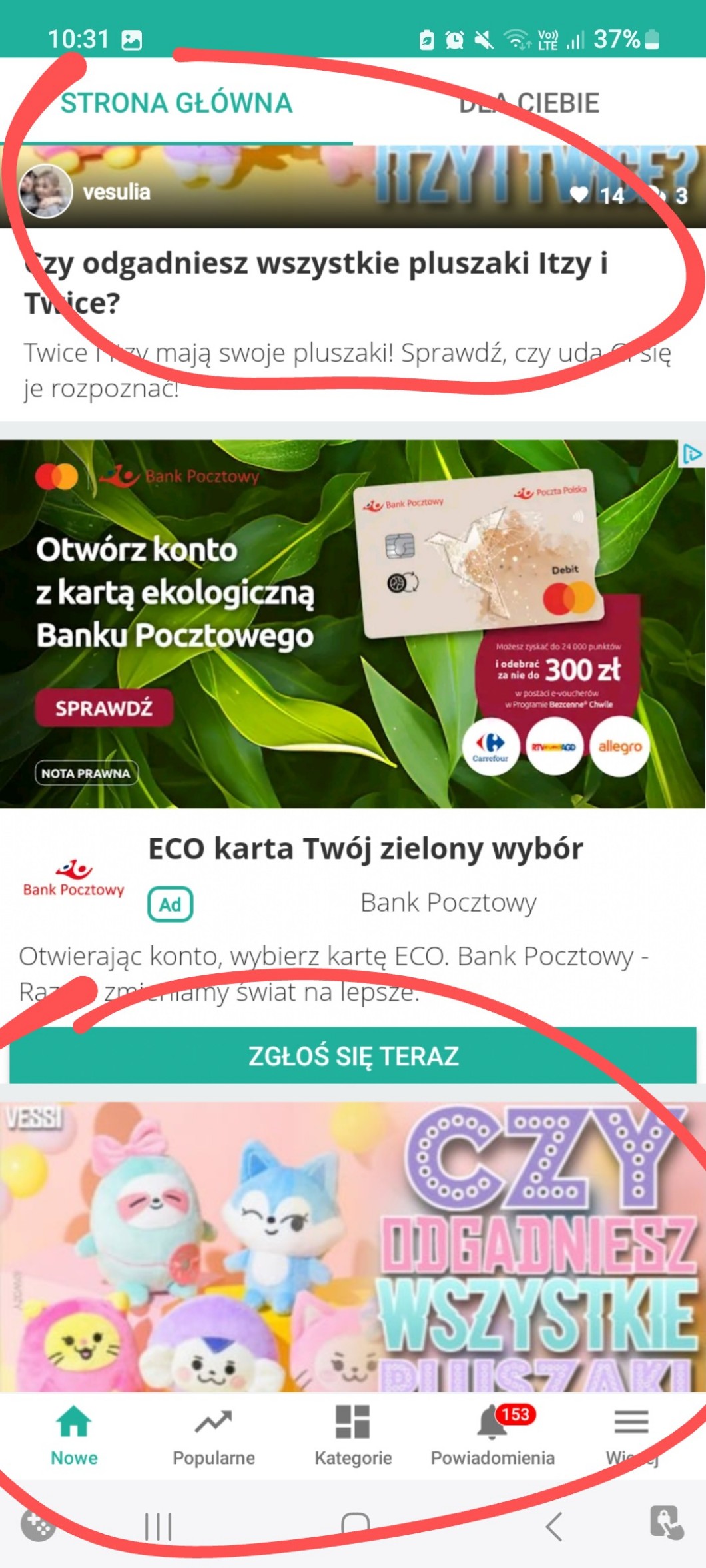This screenshot has height=1568, width=706.
Task: Select the Strona Główna tab
Action: [x=176, y=103]
